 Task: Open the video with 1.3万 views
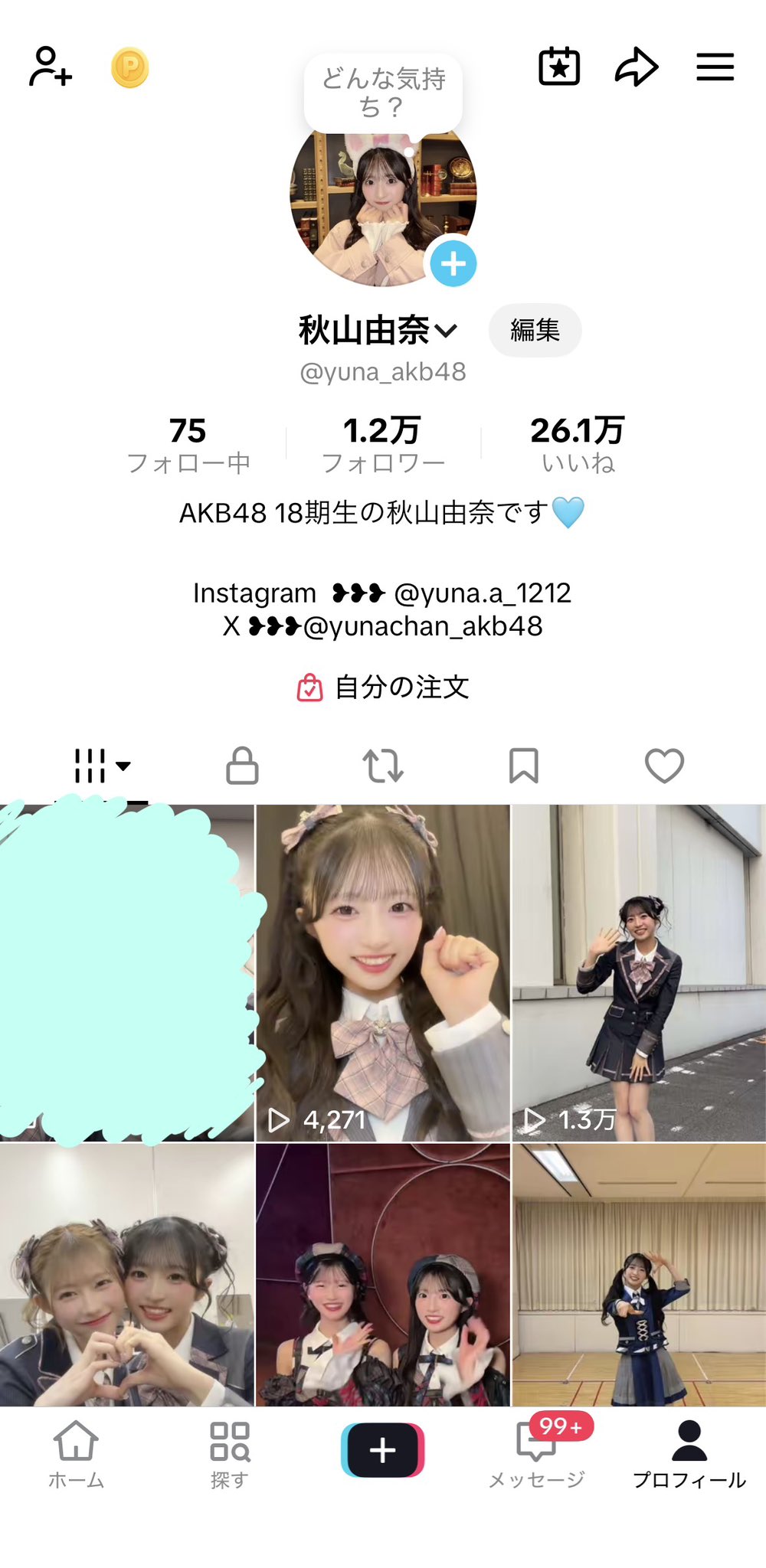pyautogui.click(x=639, y=972)
